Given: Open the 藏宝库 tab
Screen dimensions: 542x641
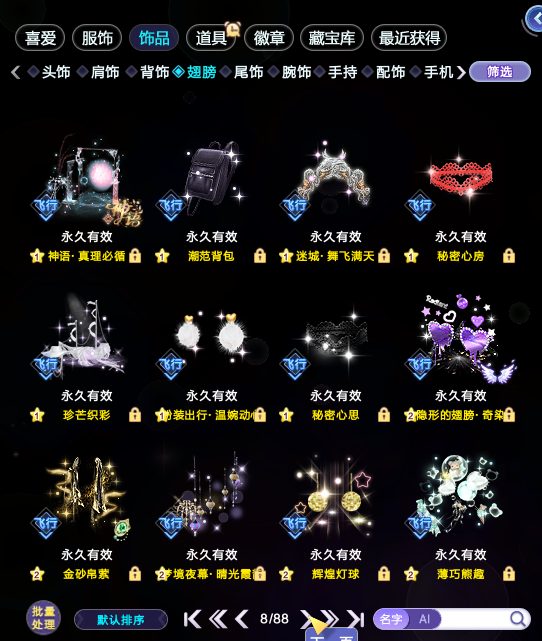Looking at the screenshot, I should pos(331,38).
